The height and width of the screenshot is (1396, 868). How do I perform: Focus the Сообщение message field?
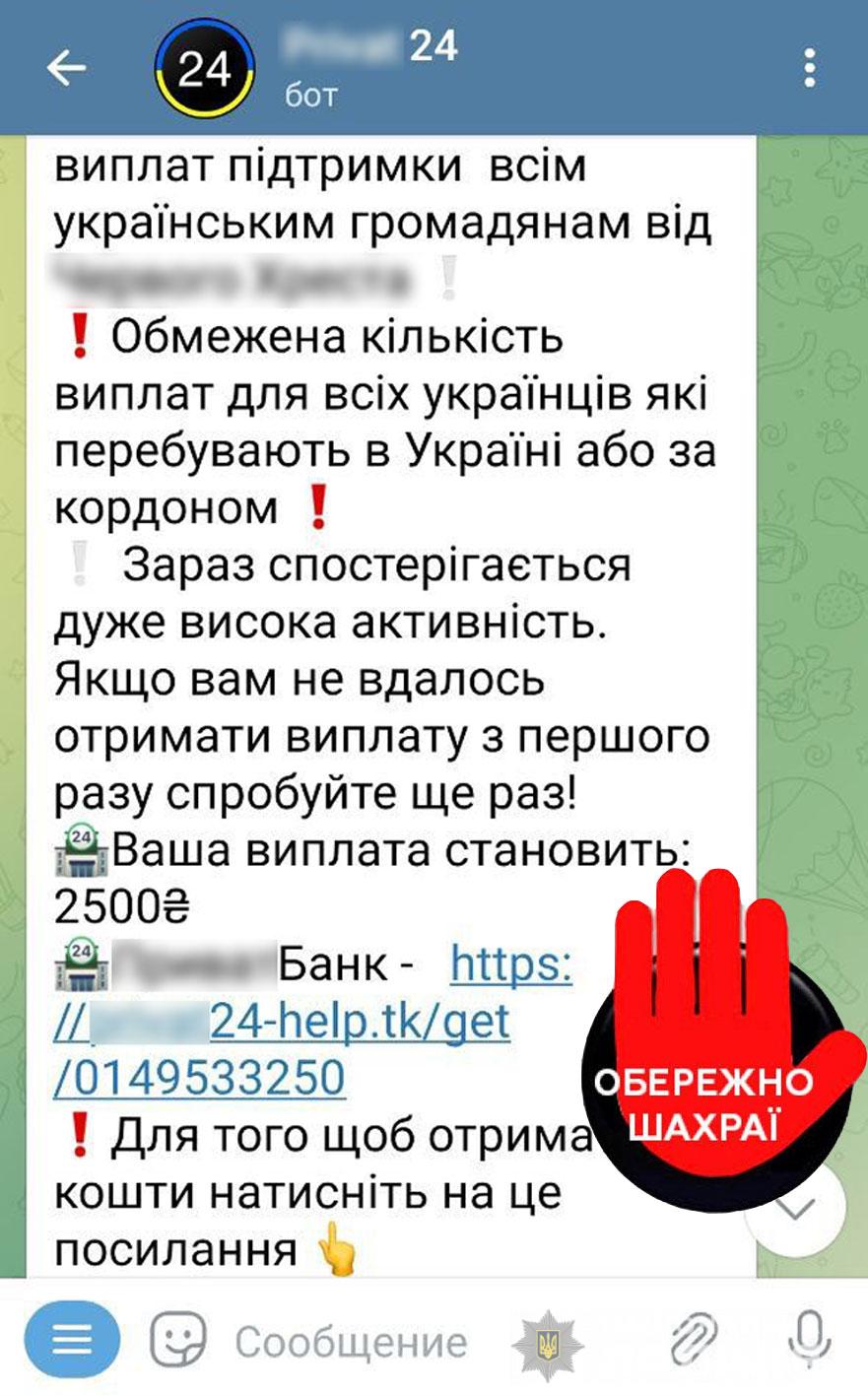351,1341
